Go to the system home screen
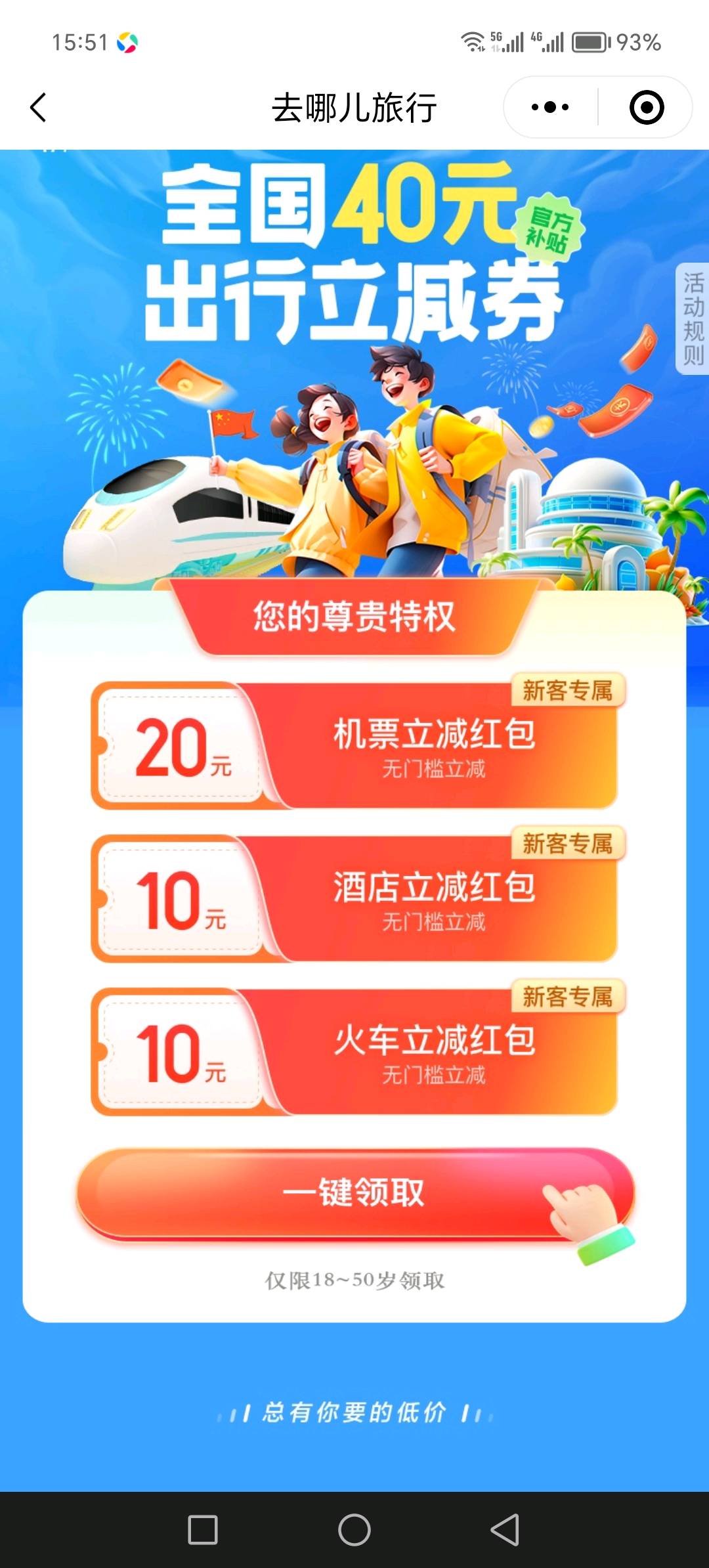The height and width of the screenshot is (1568, 709). coord(354,1530)
